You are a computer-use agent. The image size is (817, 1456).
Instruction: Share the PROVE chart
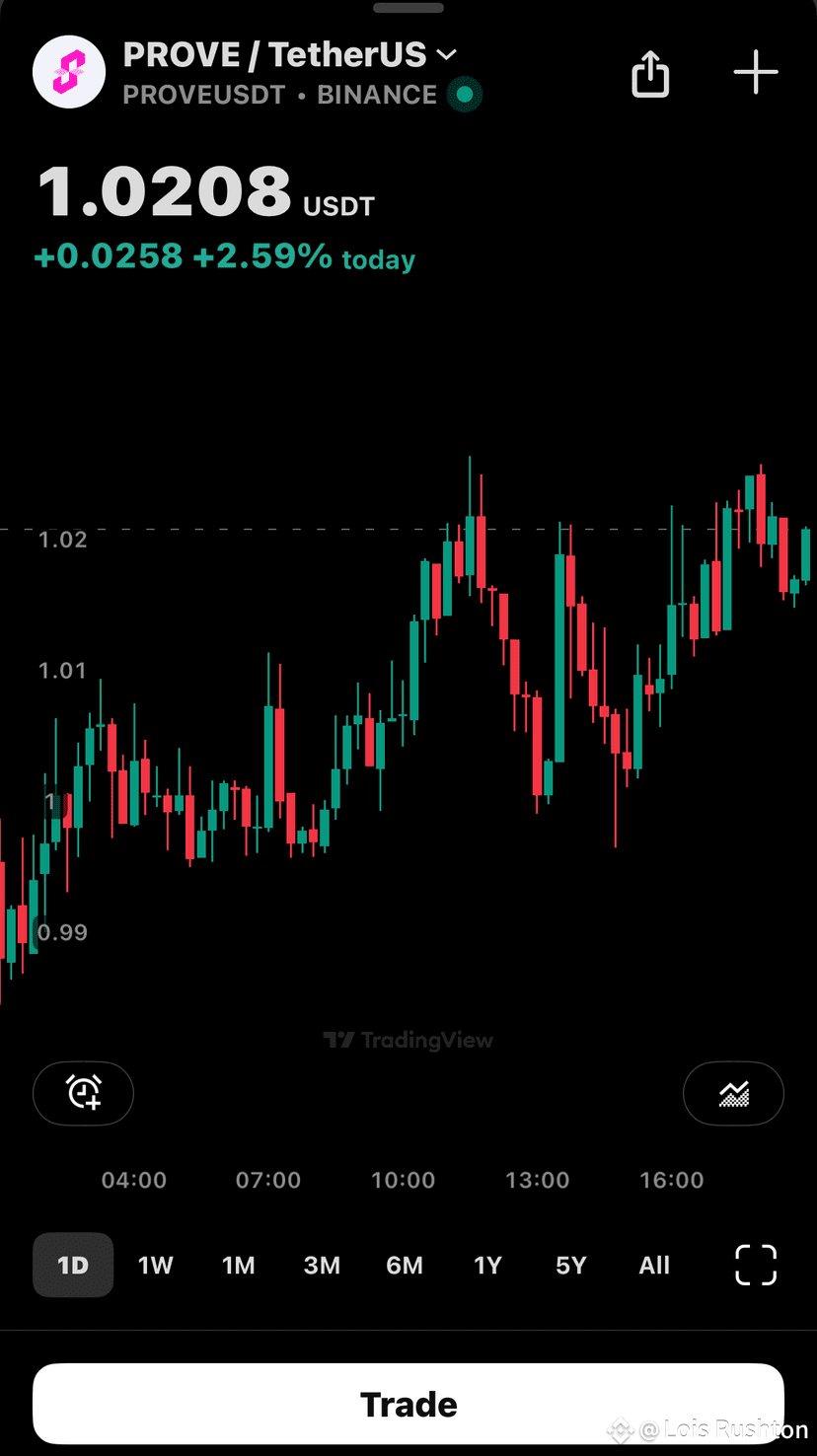(650, 73)
